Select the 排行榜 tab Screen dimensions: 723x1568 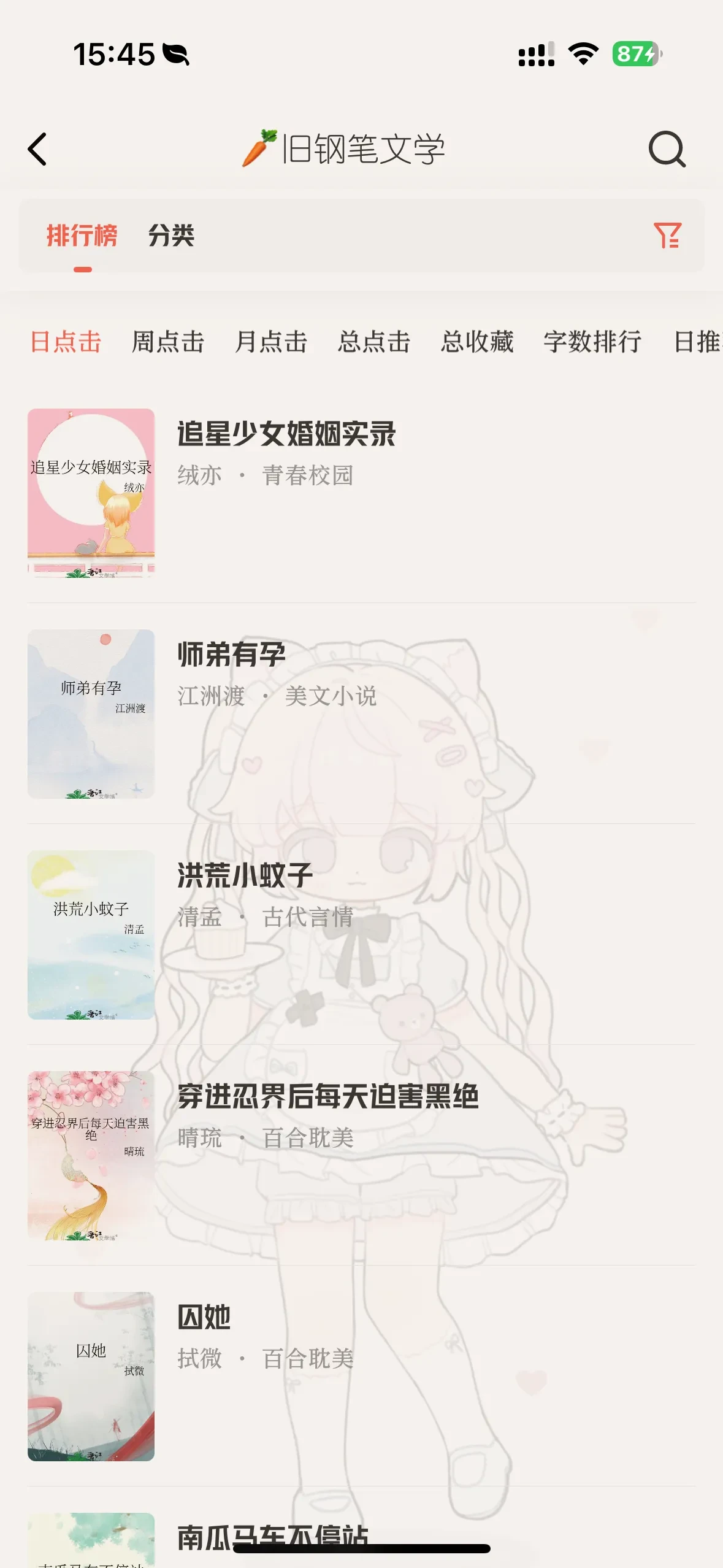pyautogui.click(x=82, y=236)
